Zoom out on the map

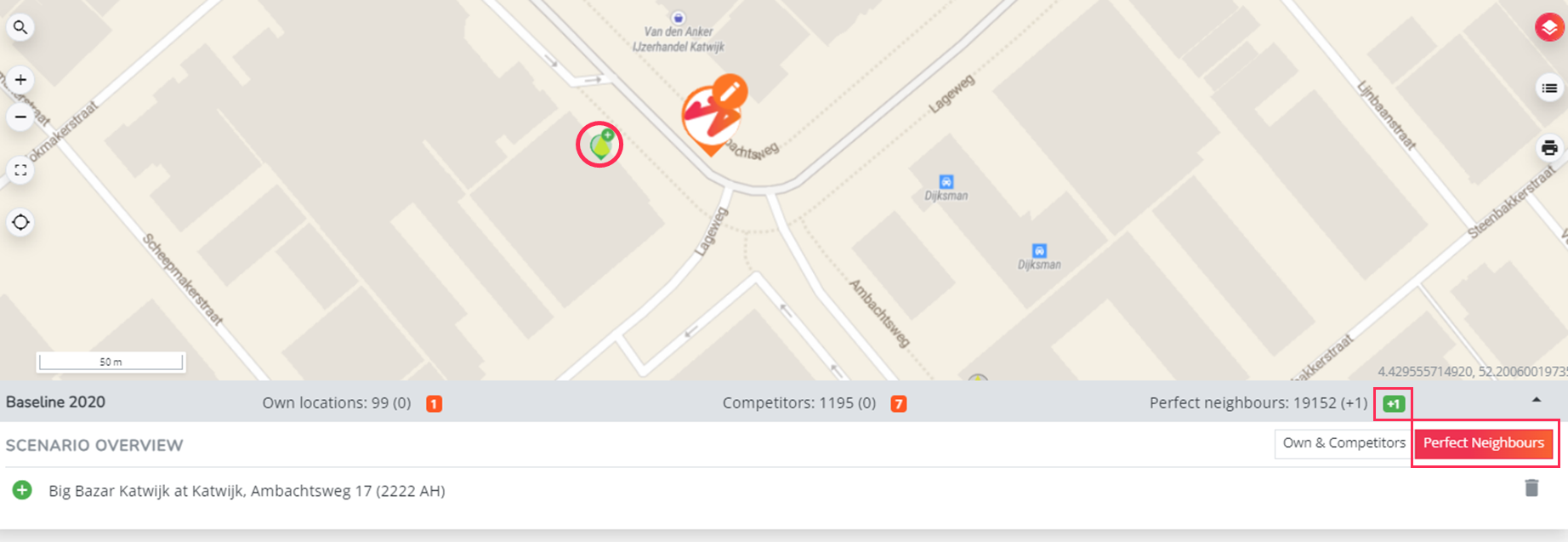[x=20, y=117]
